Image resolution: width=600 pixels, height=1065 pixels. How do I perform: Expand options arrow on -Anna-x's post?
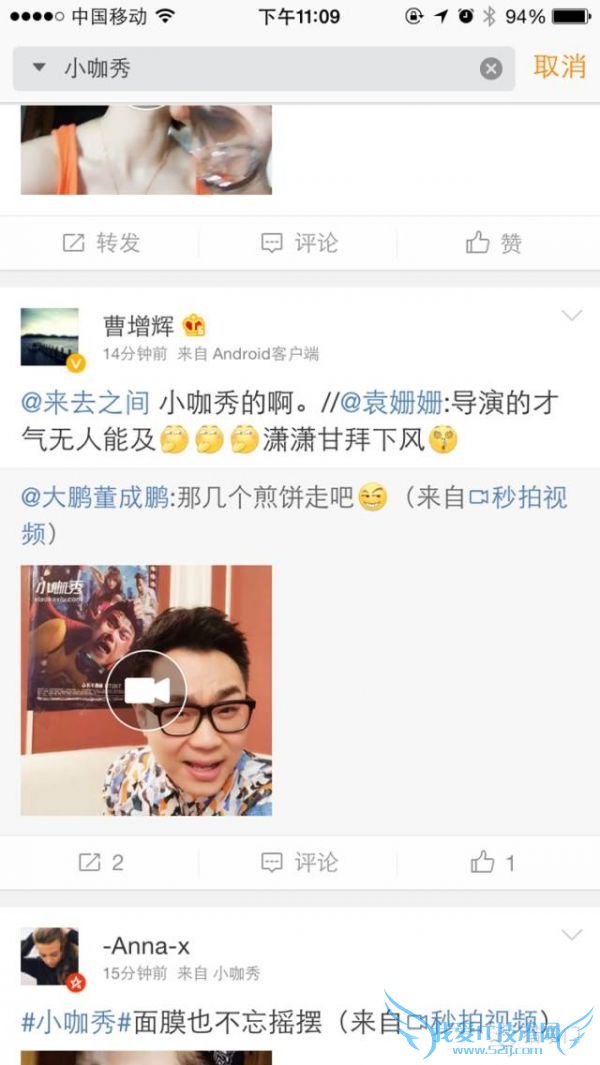(x=571, y=936)
